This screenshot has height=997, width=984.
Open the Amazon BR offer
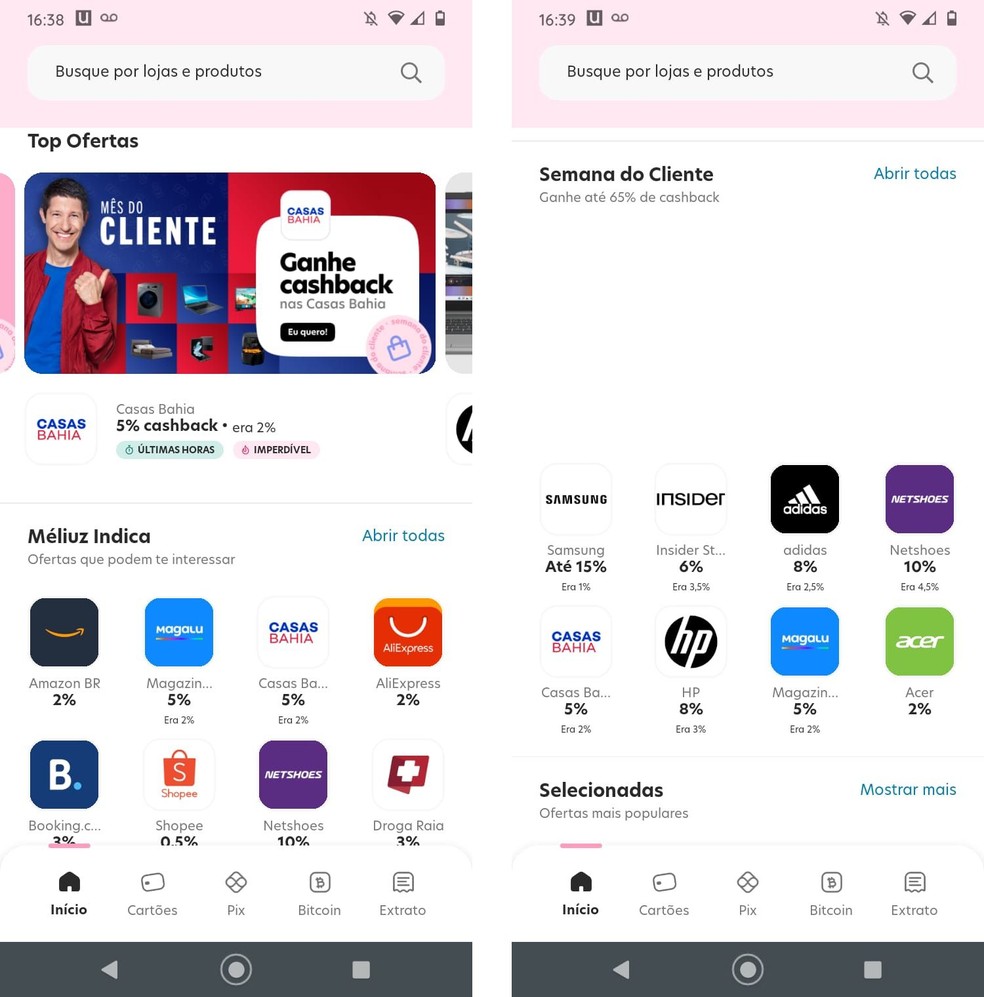pos(64,633)
